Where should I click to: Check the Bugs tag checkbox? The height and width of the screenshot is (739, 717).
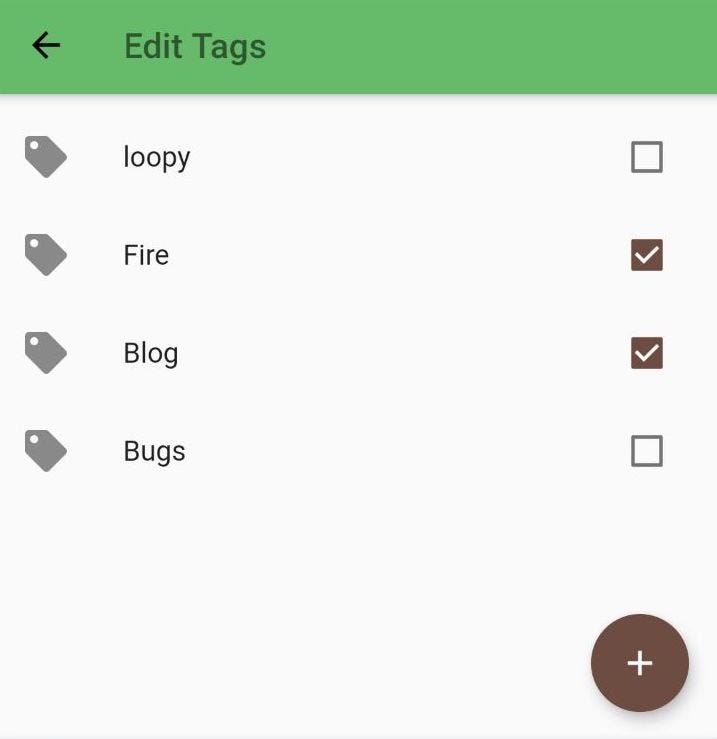click(x=646, y=451)
